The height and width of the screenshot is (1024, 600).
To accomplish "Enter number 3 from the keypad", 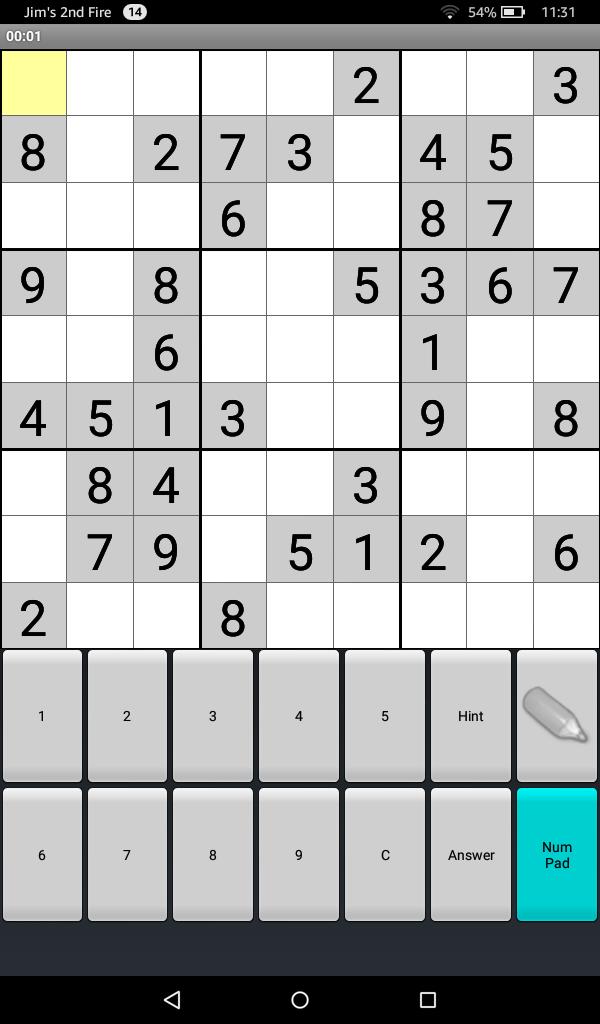I will (213, 716).
